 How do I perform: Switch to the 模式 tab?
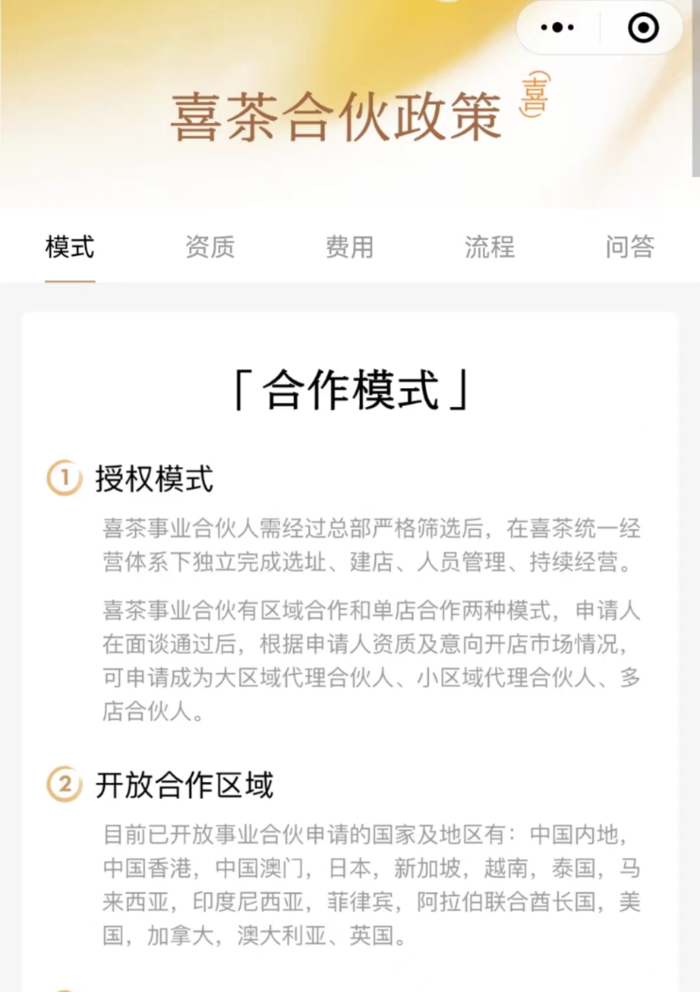[x=70, y=247]
